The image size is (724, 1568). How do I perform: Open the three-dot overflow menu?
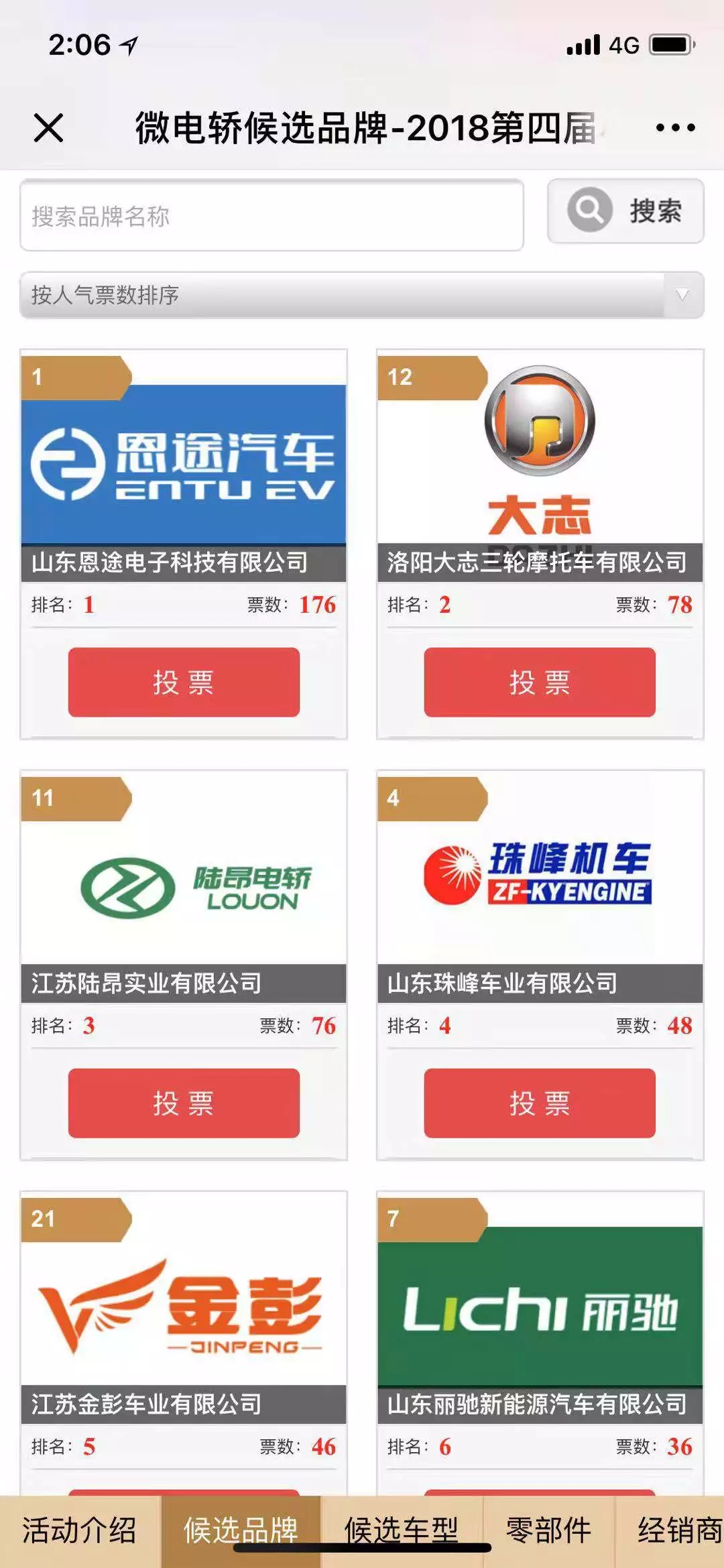(675, 127)
